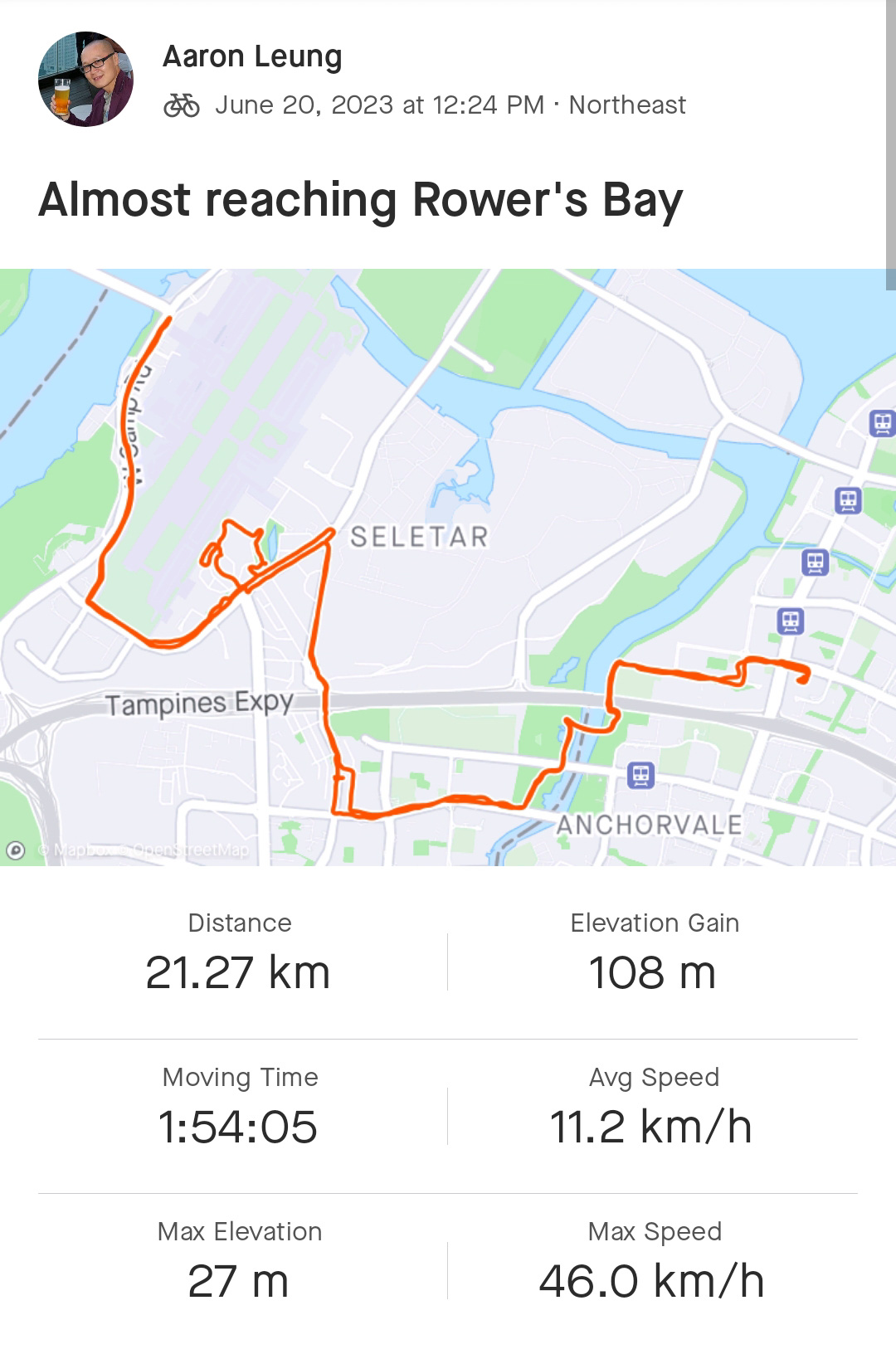The image size is (896, 1354).
Task: Open Aaron Leung's profile by name
Action: coord(252,56)
